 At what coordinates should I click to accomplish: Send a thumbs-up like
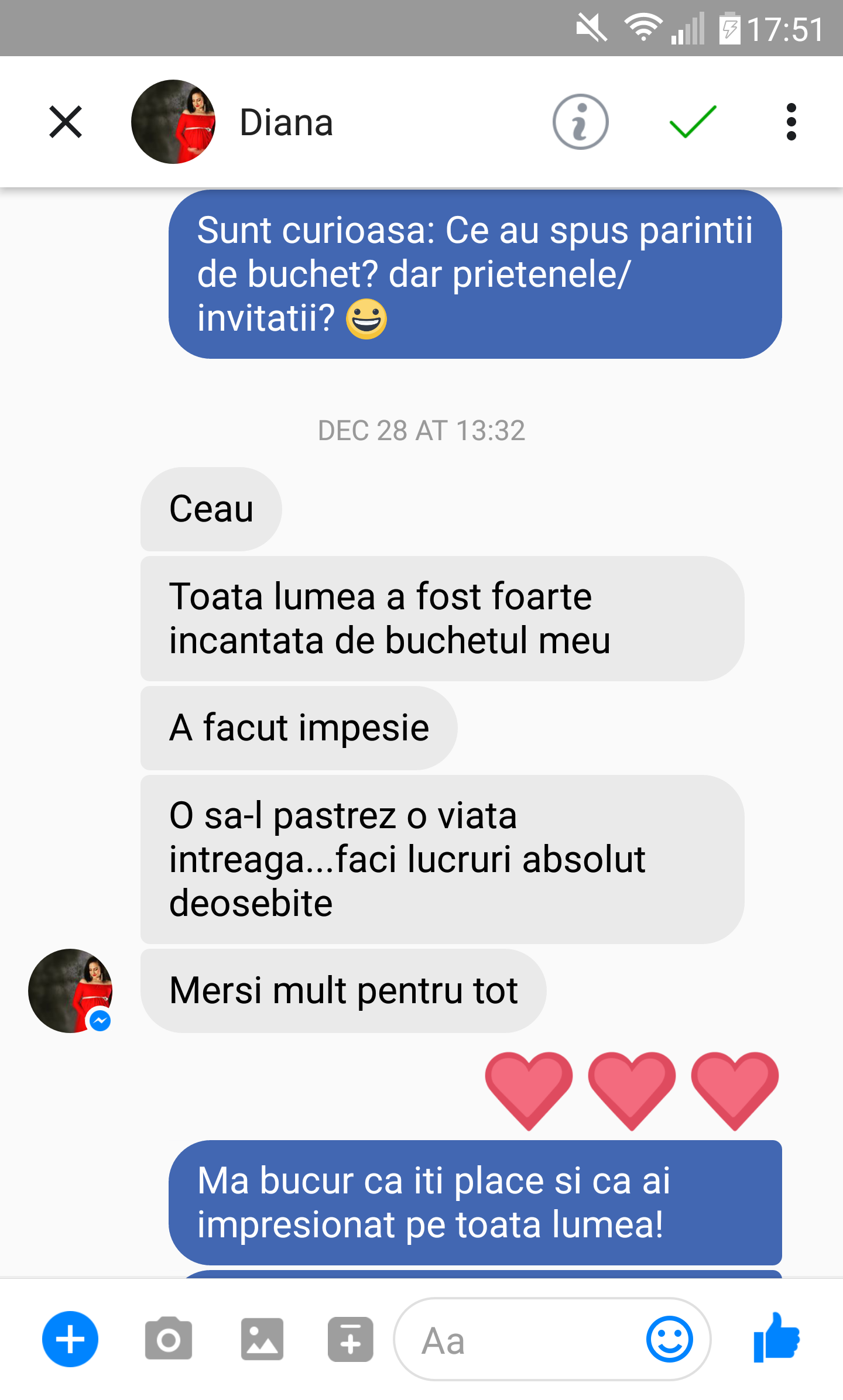[x=777, y=1338]
